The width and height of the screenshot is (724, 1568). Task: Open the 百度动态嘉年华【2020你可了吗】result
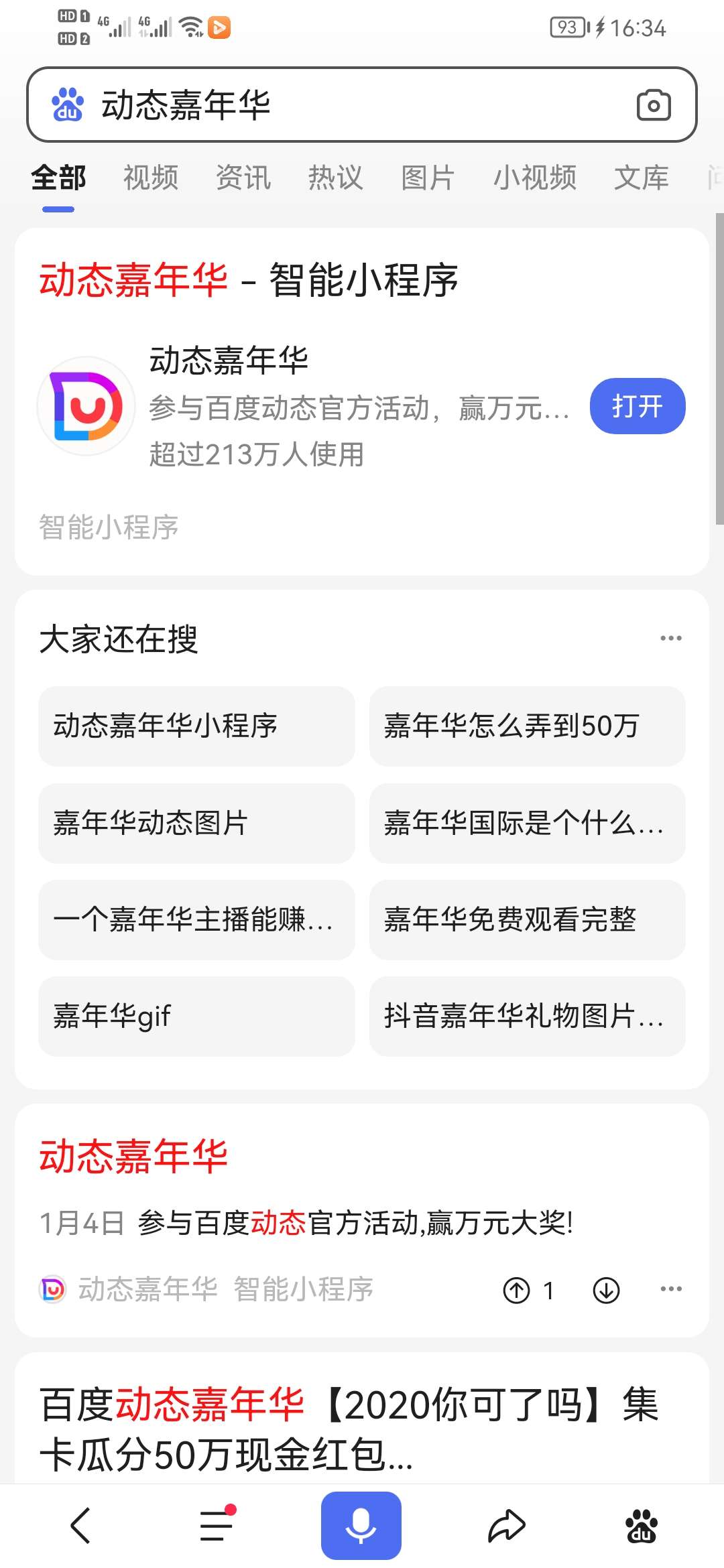pos(349,1429)
